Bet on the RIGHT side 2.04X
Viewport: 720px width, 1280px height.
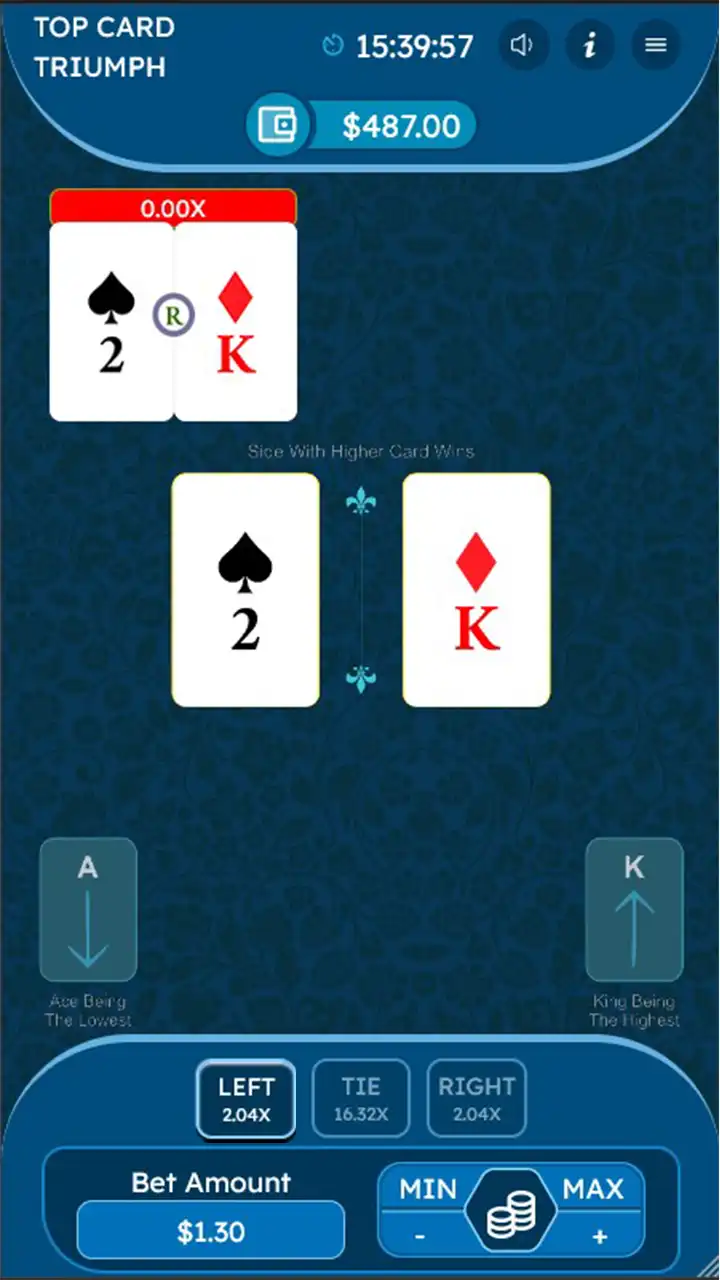476,1099
